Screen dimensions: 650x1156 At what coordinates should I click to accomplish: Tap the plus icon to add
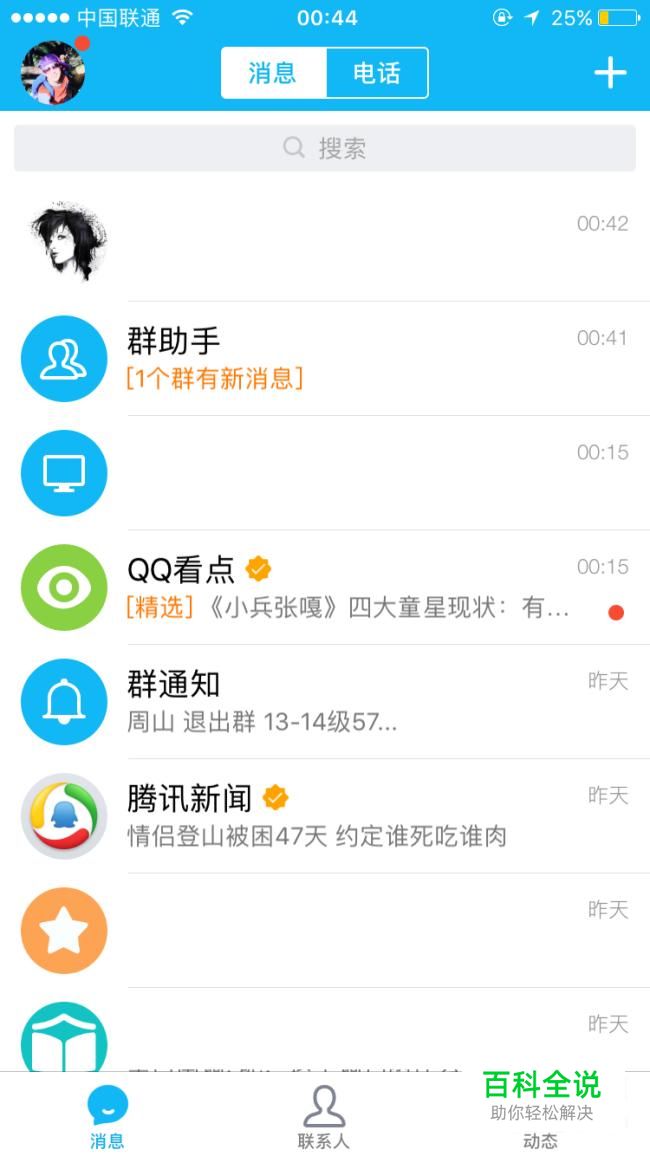[x=610, y=73]
